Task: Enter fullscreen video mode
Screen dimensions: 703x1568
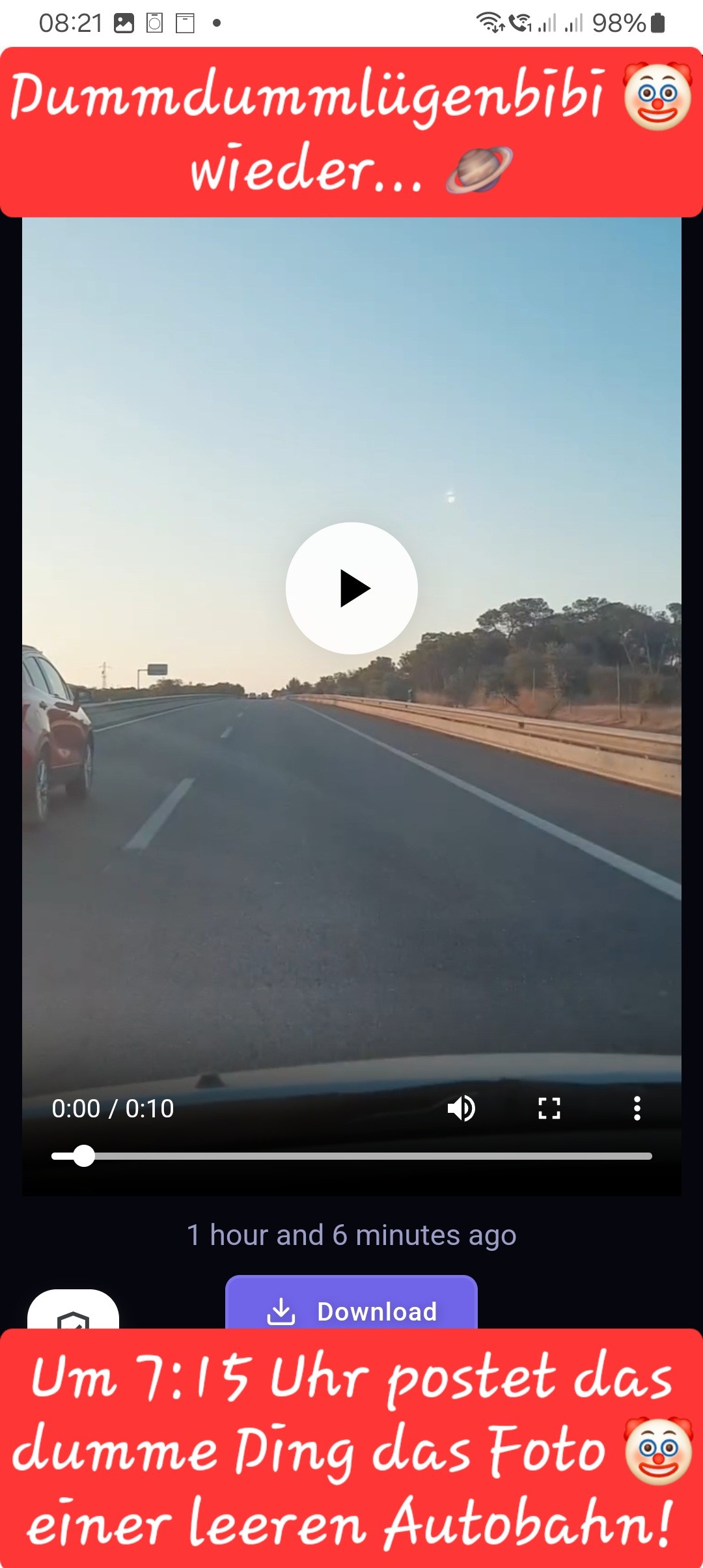Action: pyautogui.click(x=549, y=1108)
